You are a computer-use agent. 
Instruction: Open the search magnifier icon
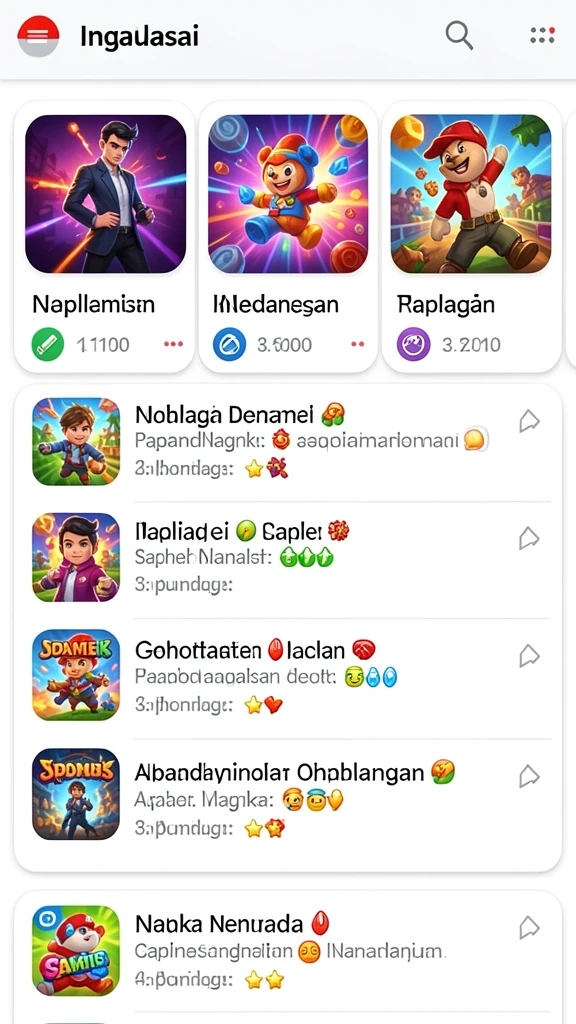[459, 35]
